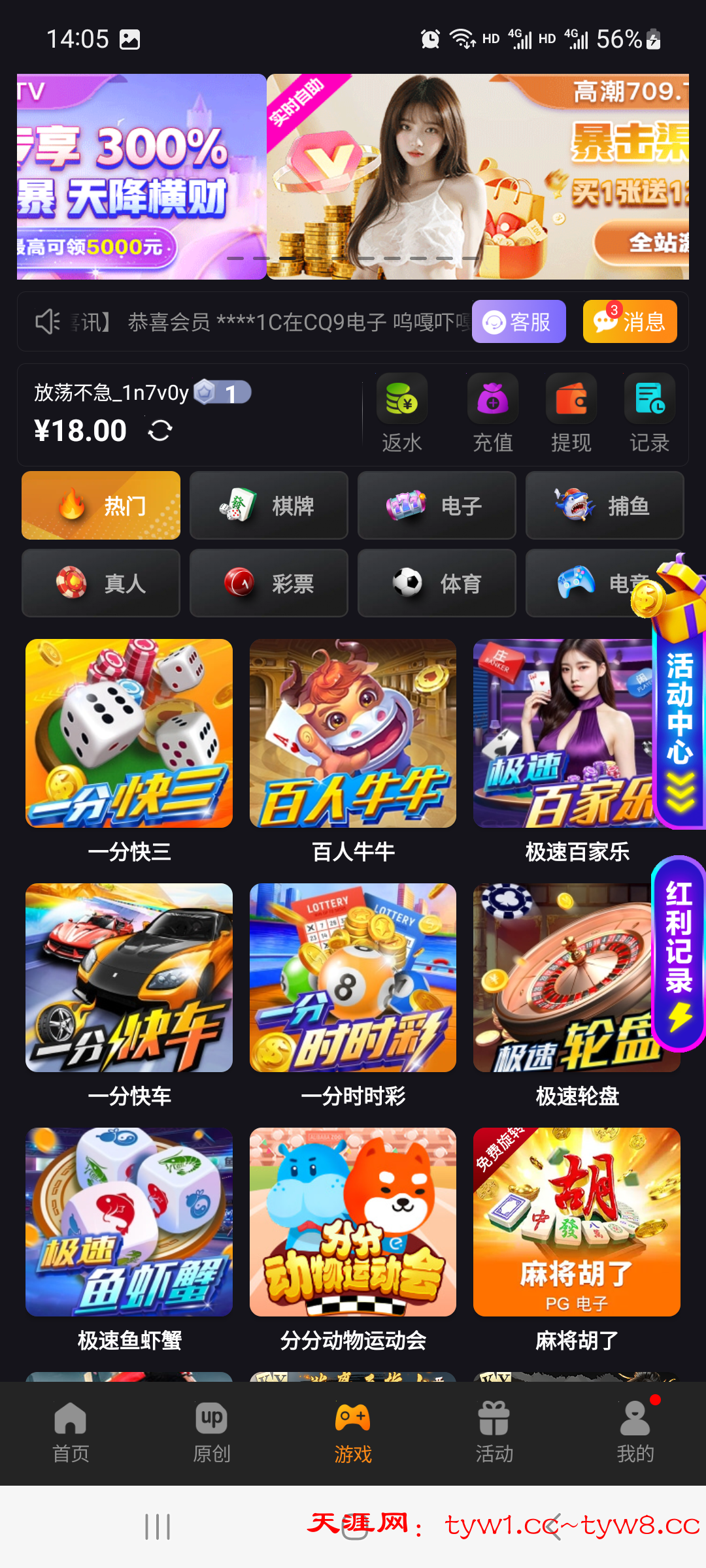Open 记录 records
This screenshot has height=1568, width=706.
649,413
